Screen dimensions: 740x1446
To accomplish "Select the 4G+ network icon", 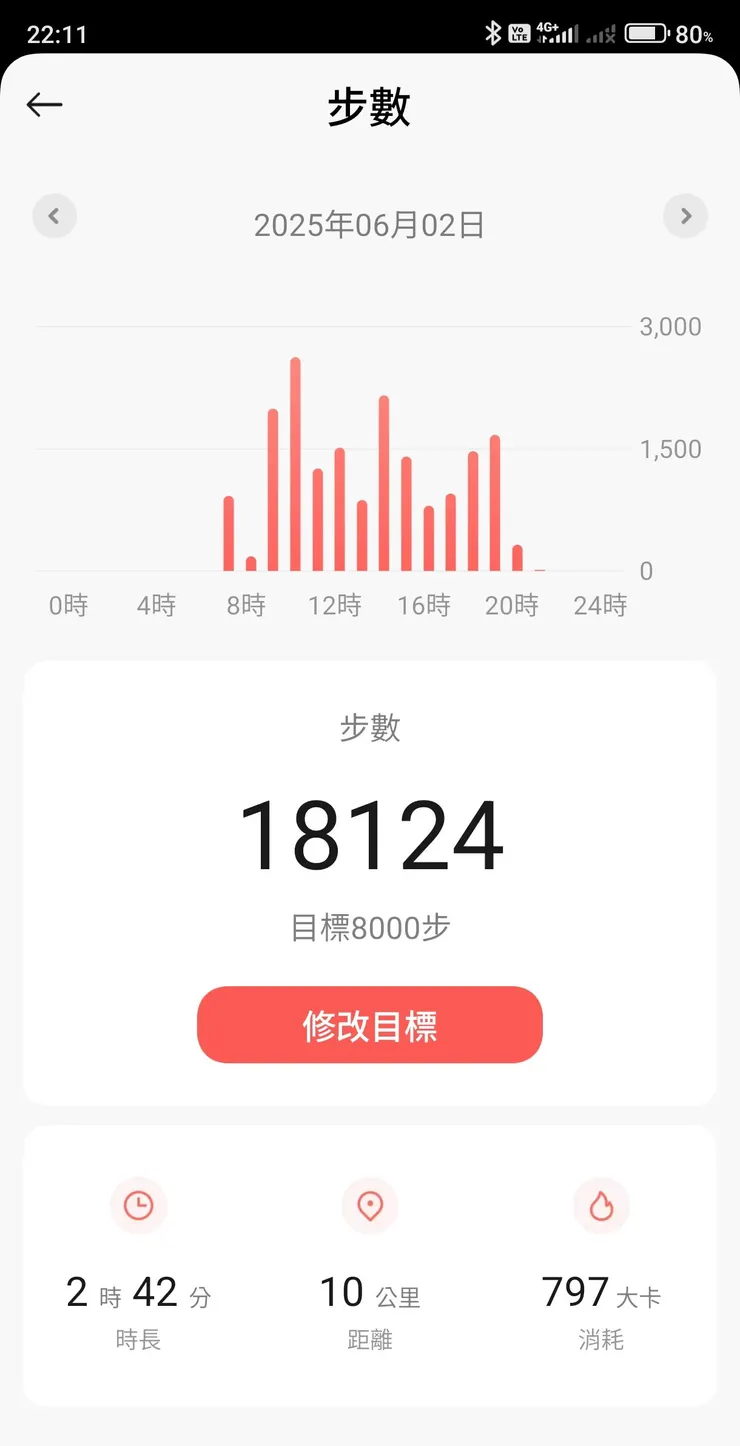I will (549, 30).
